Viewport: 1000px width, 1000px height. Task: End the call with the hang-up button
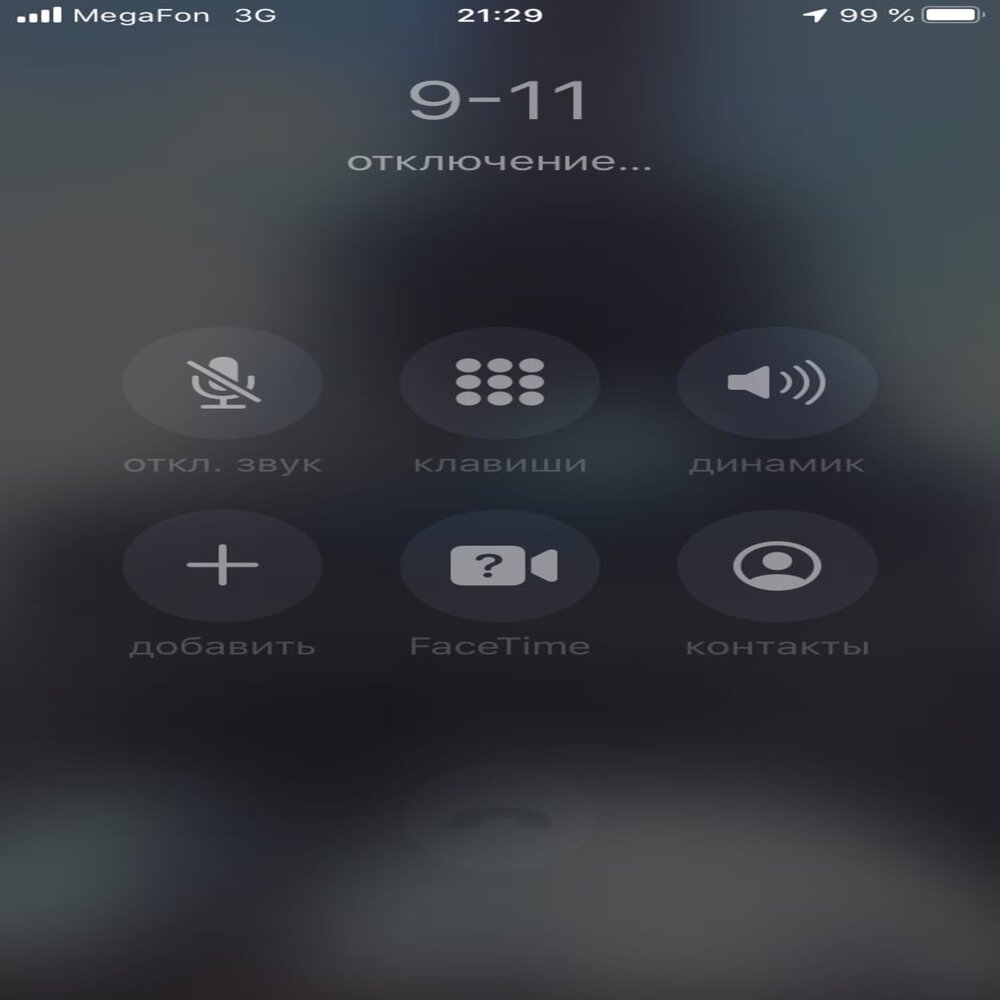click(500, 820)
